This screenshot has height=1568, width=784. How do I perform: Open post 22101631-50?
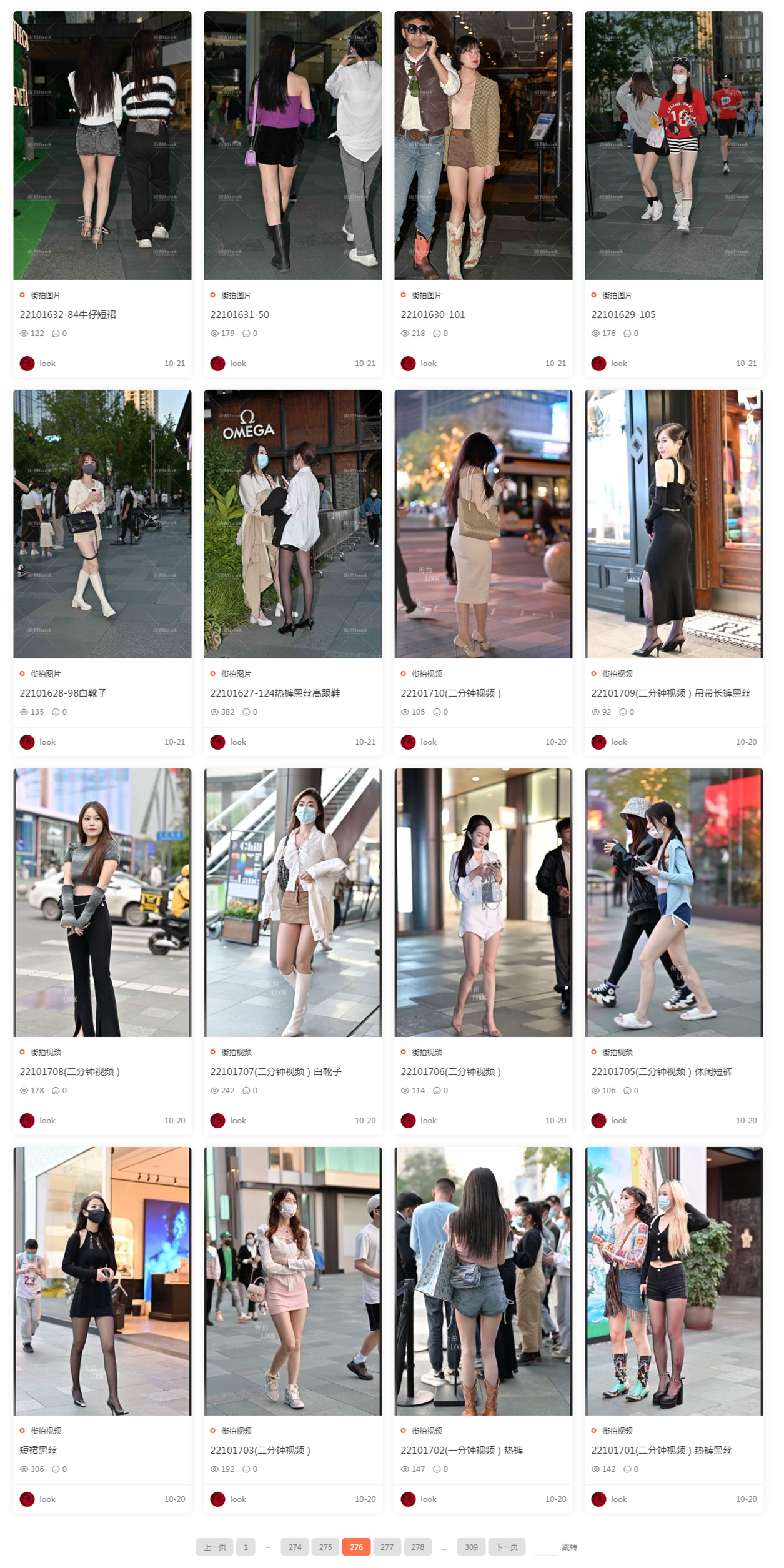click(240, 314)
